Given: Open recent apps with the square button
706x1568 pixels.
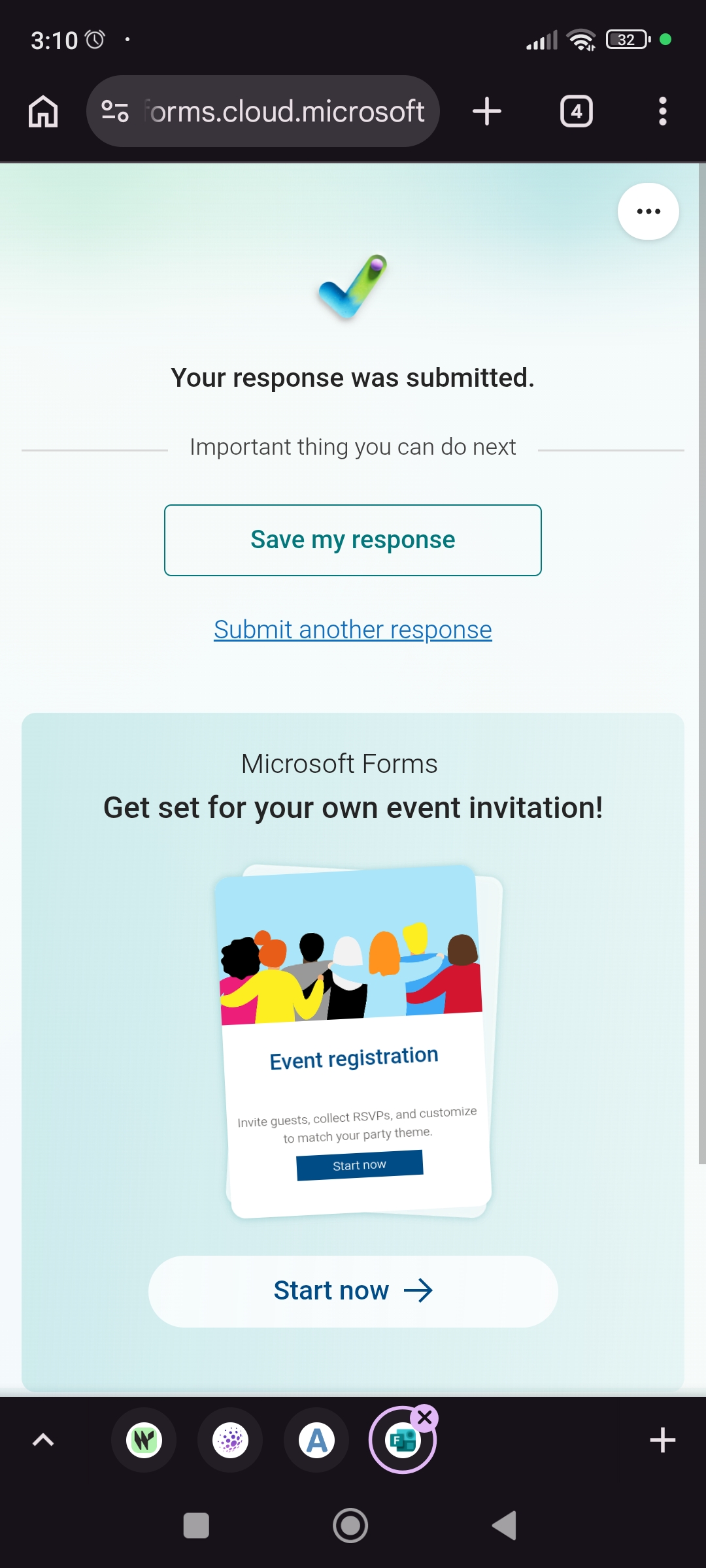Looking at the screenshot, I should click(x=196, y=1526).
